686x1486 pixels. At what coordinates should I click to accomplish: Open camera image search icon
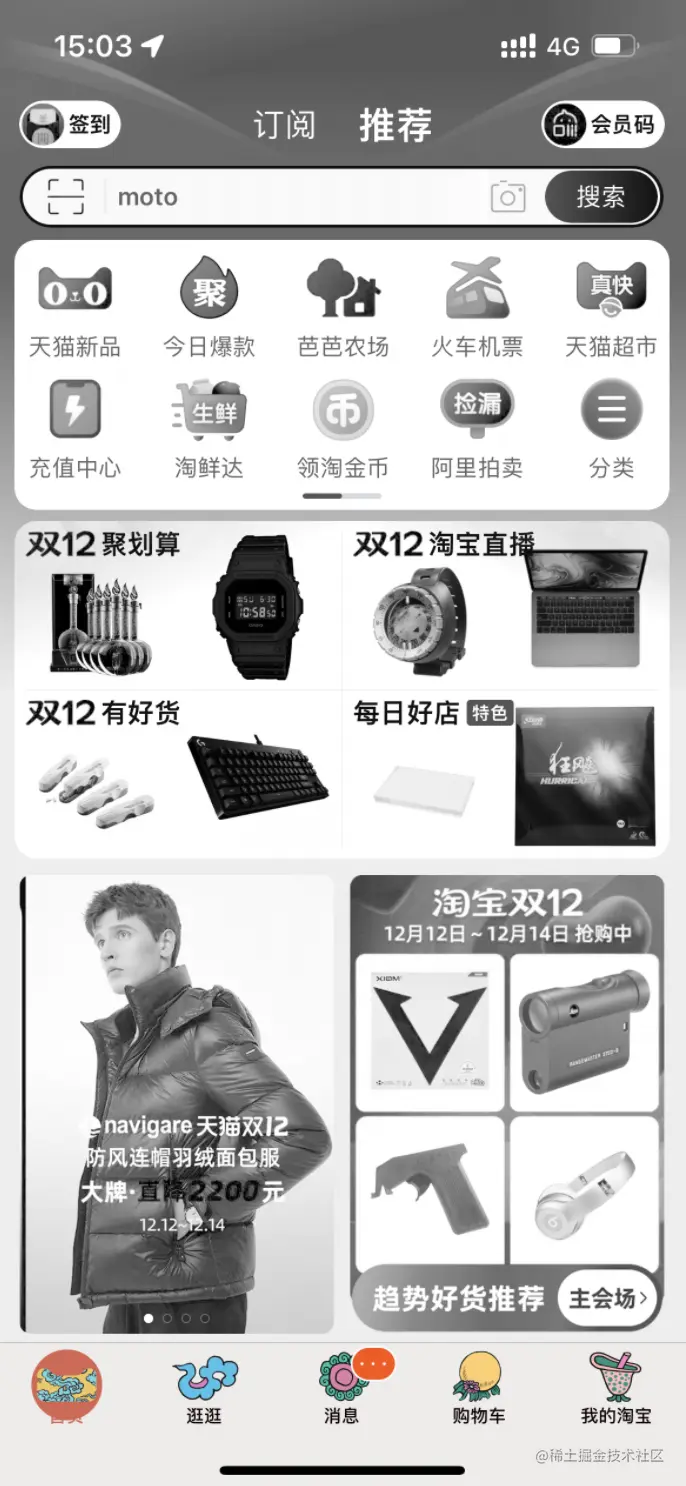tap(508, 197)
